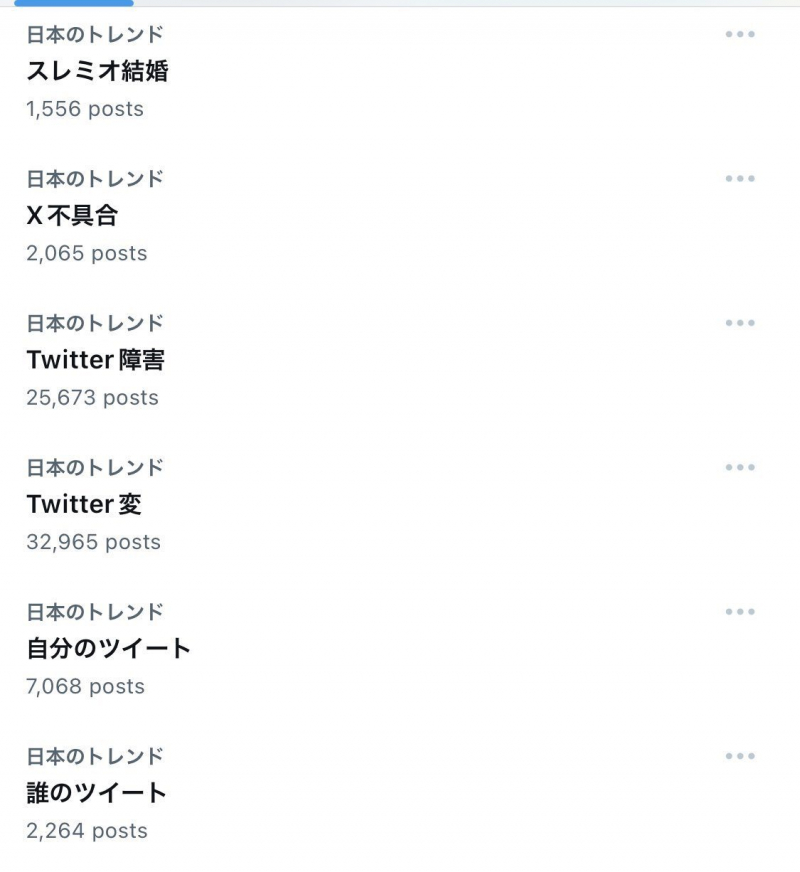
Task: Open more options for 自分のツイート
Action: [740, 612]
